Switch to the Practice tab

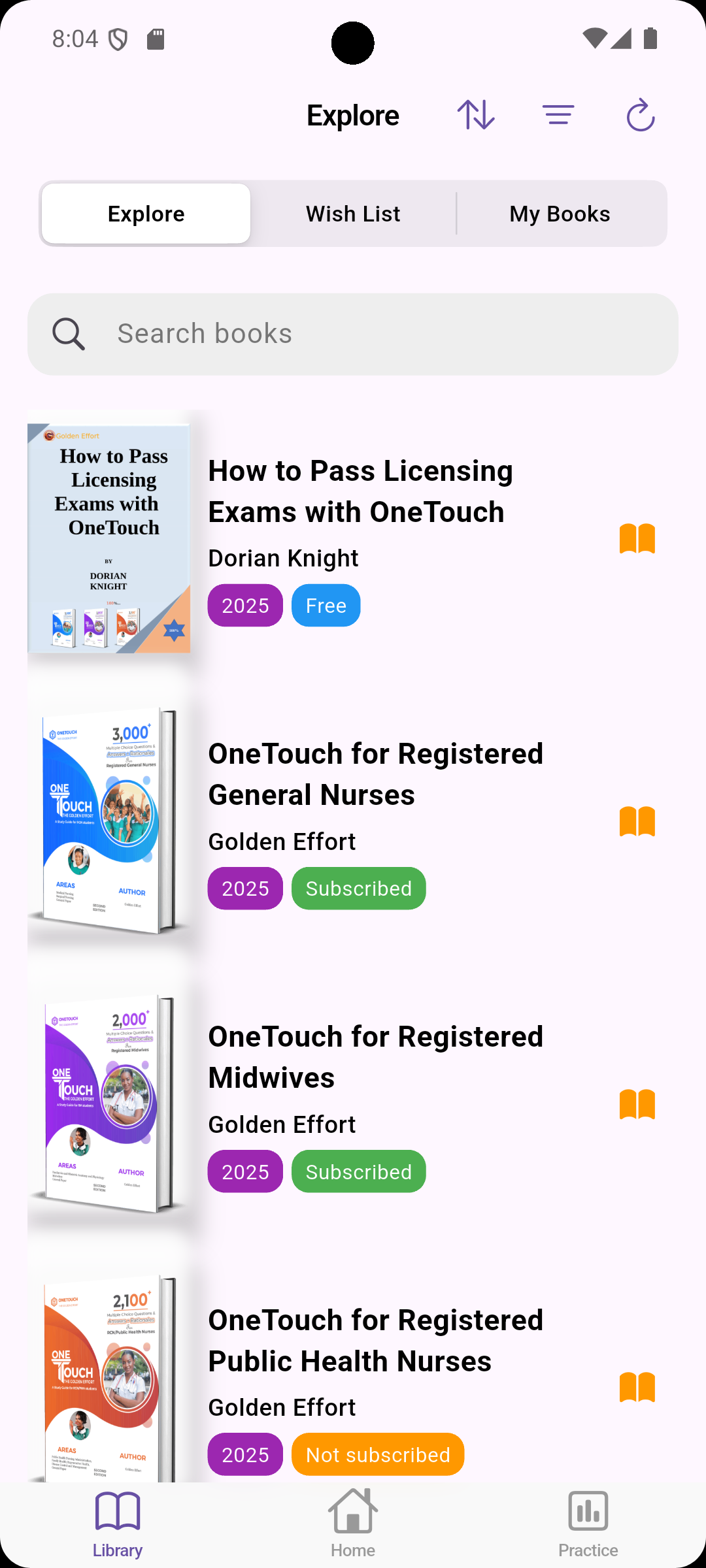coord(588,1524)
